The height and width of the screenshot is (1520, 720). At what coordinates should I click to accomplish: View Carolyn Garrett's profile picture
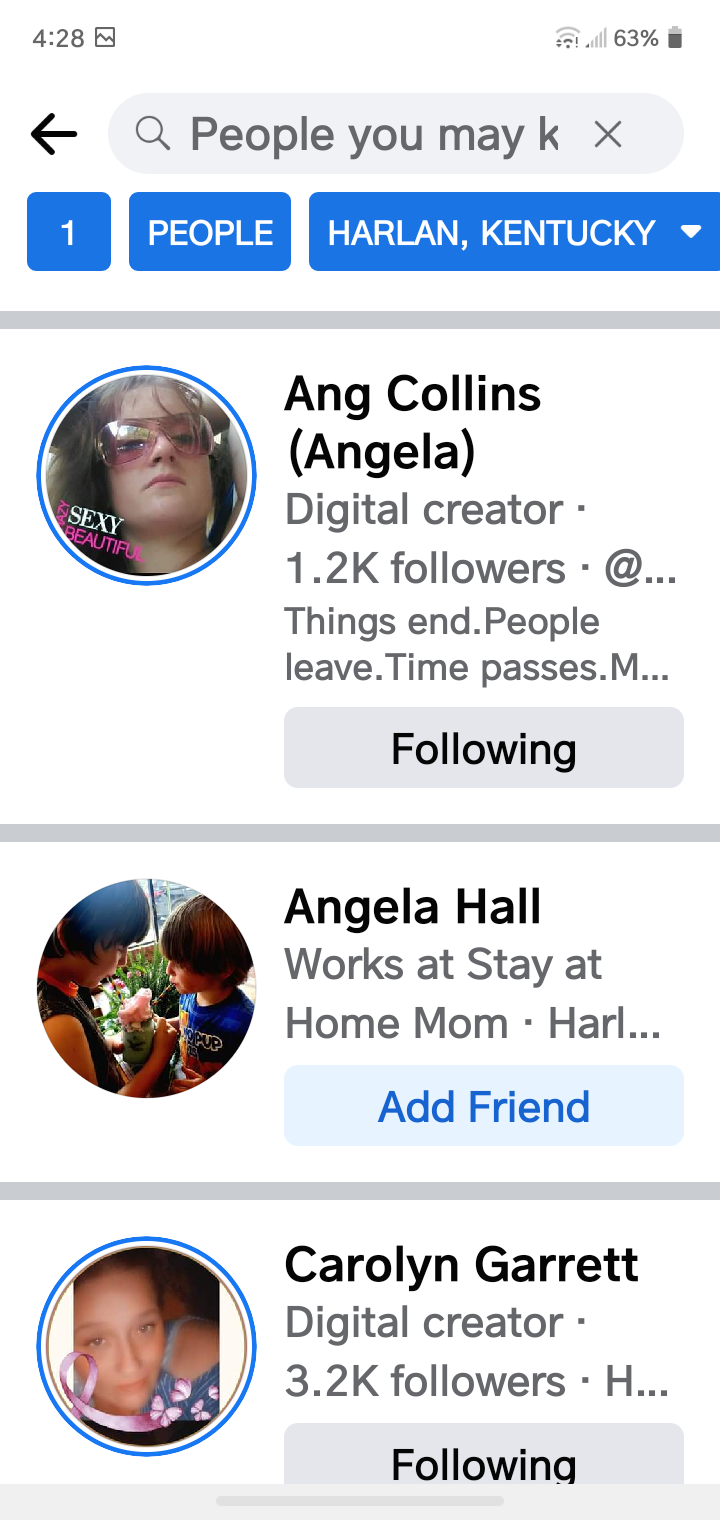[147, 1347]
